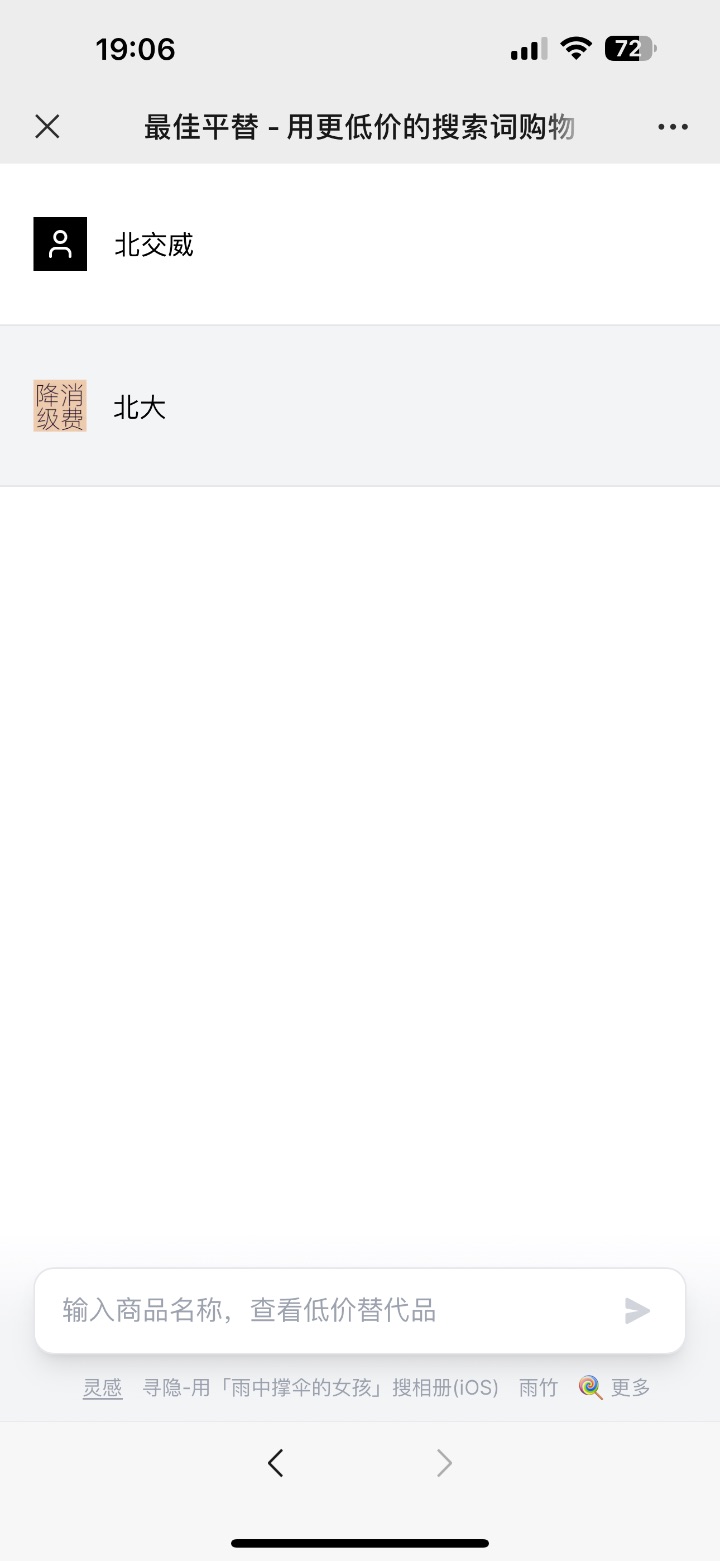
Task: Open the 寻隐 photo album search link
Action: (x=320, y=1387)
